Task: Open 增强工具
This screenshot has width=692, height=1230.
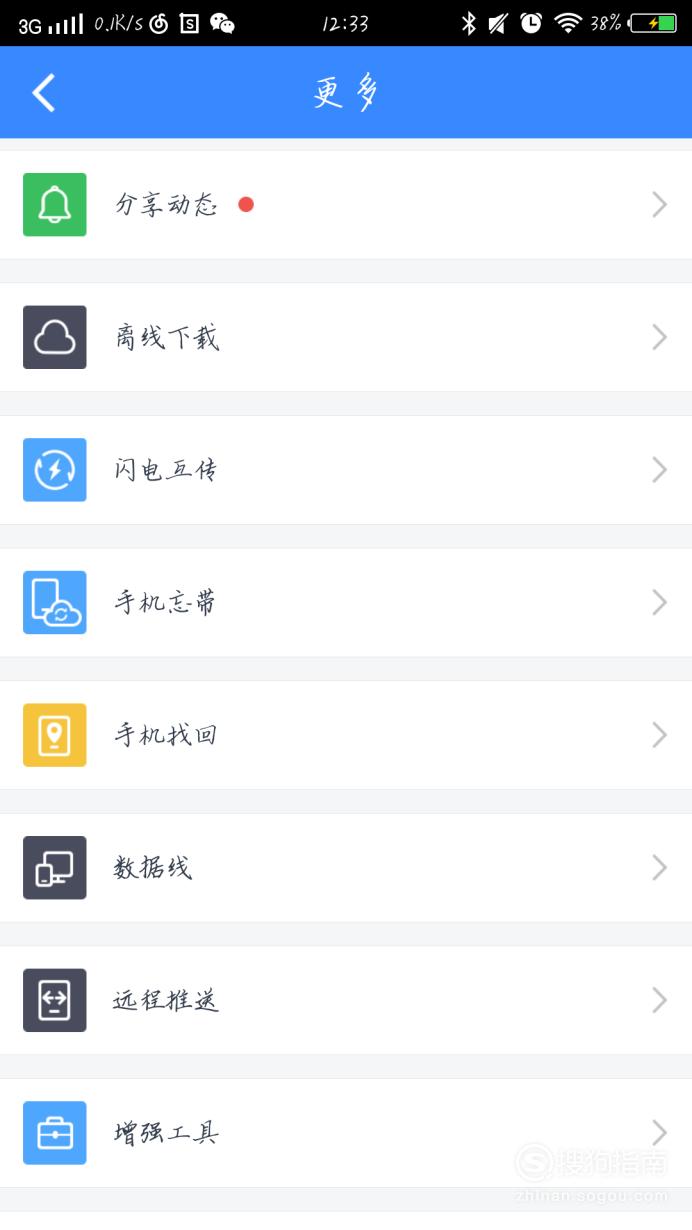Action: point(346,1133)
